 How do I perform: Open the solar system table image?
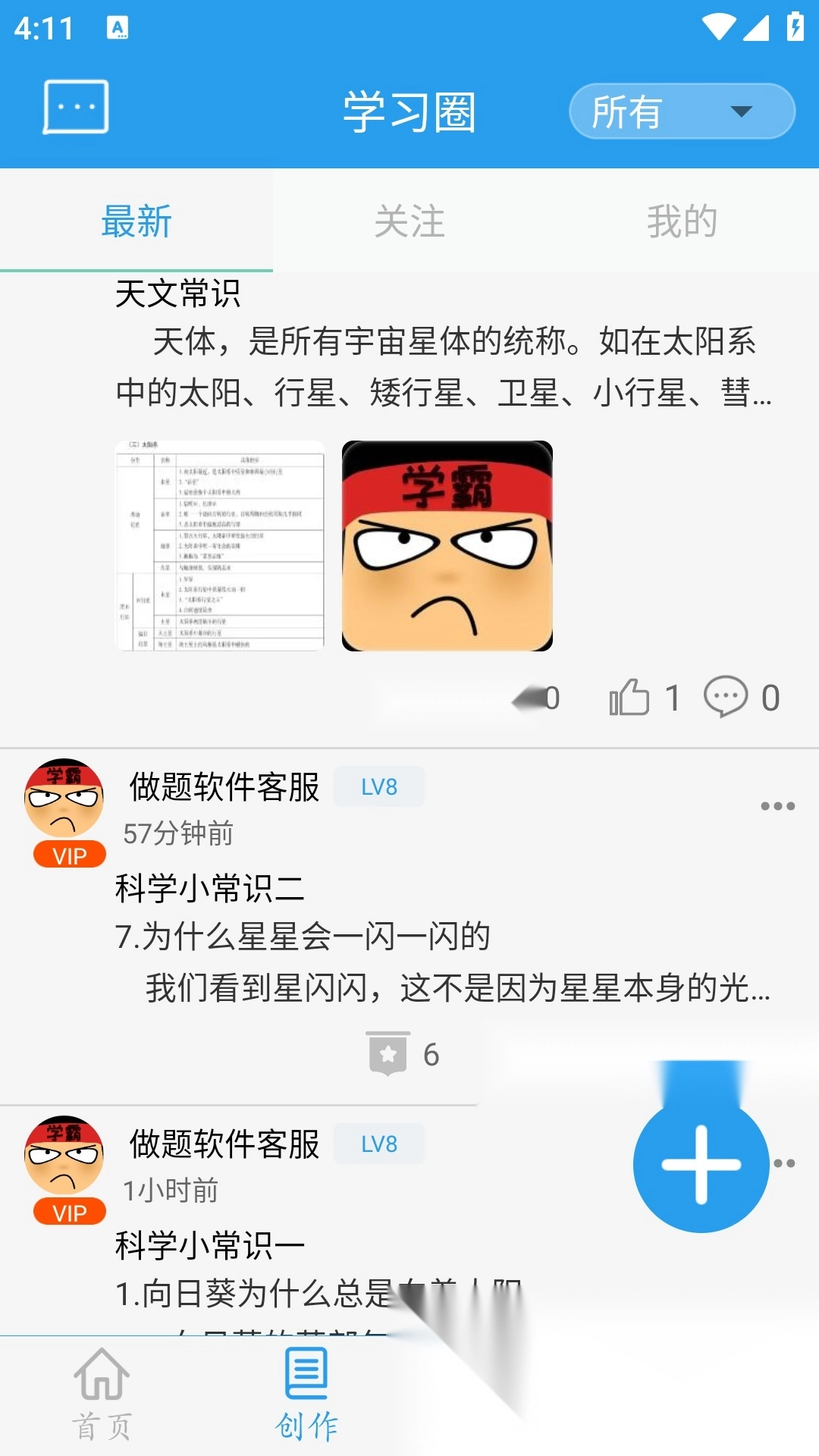[x=220, y=545]
